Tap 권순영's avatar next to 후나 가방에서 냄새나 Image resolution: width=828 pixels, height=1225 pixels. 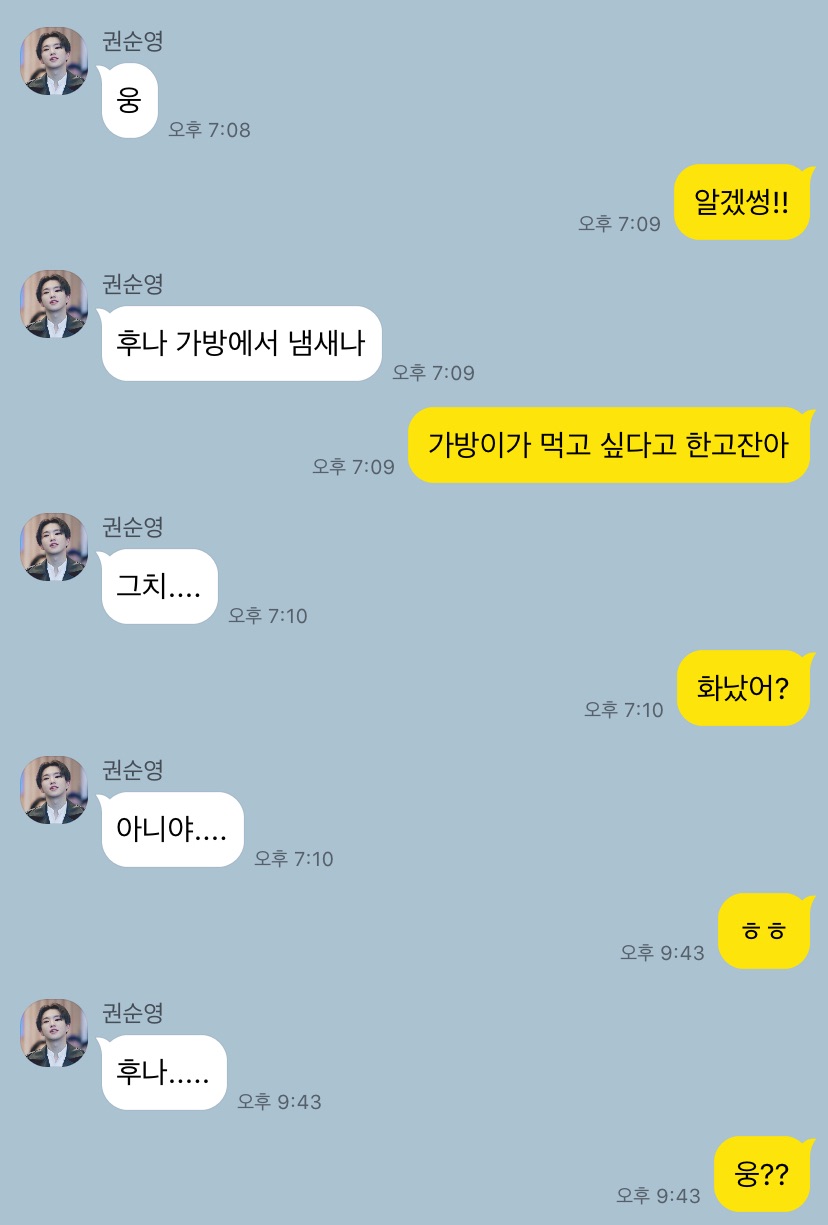[x=54, y=304]
